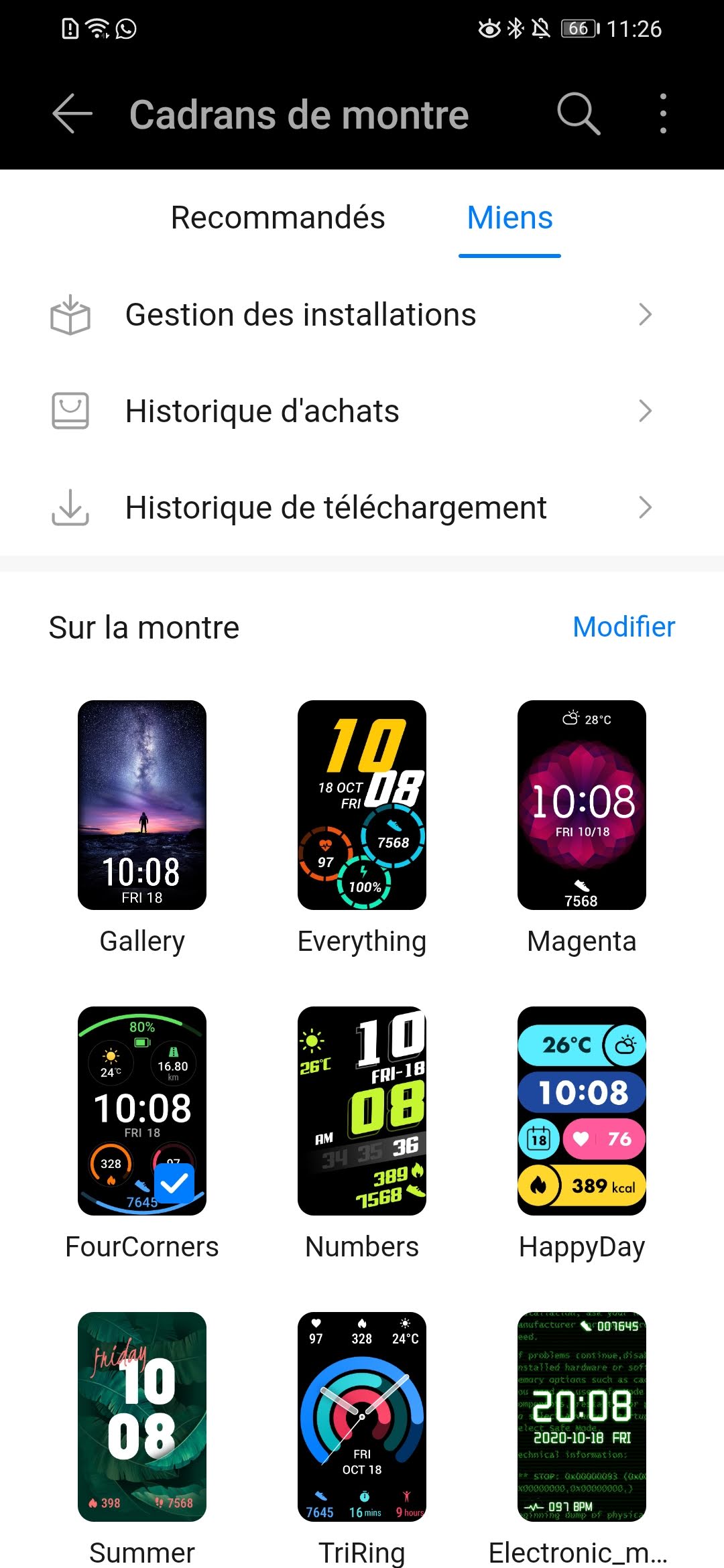This screenshot has width=724, height=1568.
Task: Switch to the Miens tab
Action: (509, 218)
